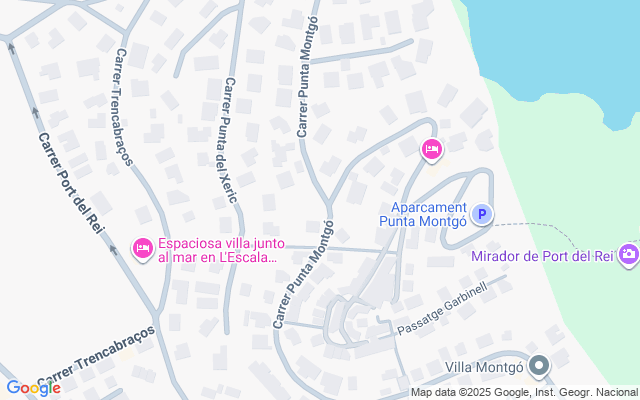
Task: Tap the Villa Montgó place marker
Action: [x=540, y=366]
